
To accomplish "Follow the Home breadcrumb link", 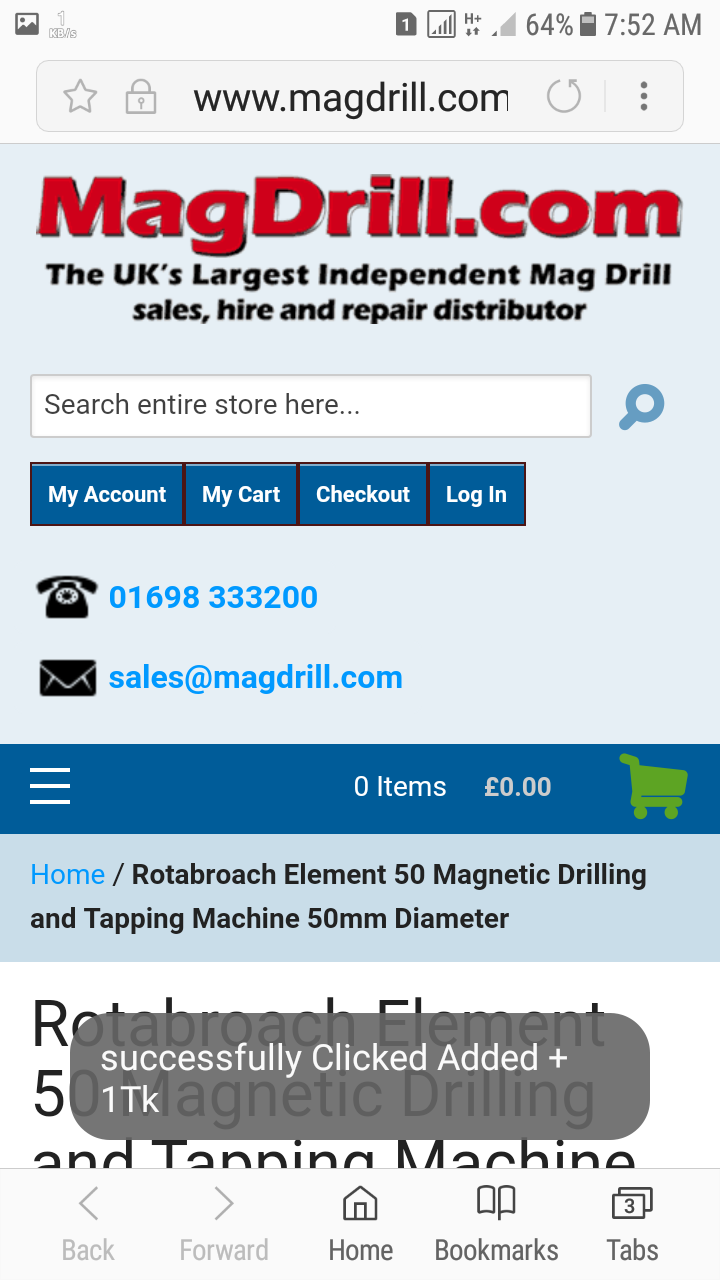I will [68, 874].
